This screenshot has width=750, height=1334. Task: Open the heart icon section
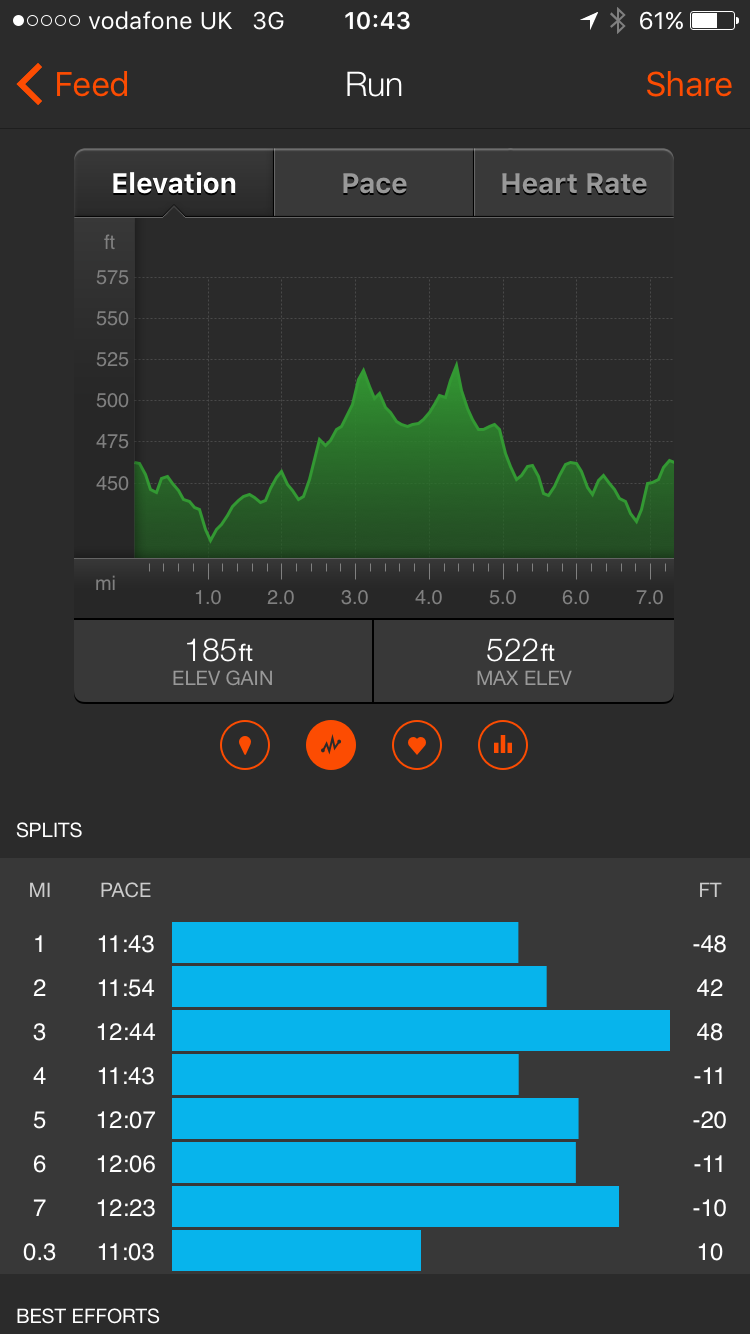[417, 745]
